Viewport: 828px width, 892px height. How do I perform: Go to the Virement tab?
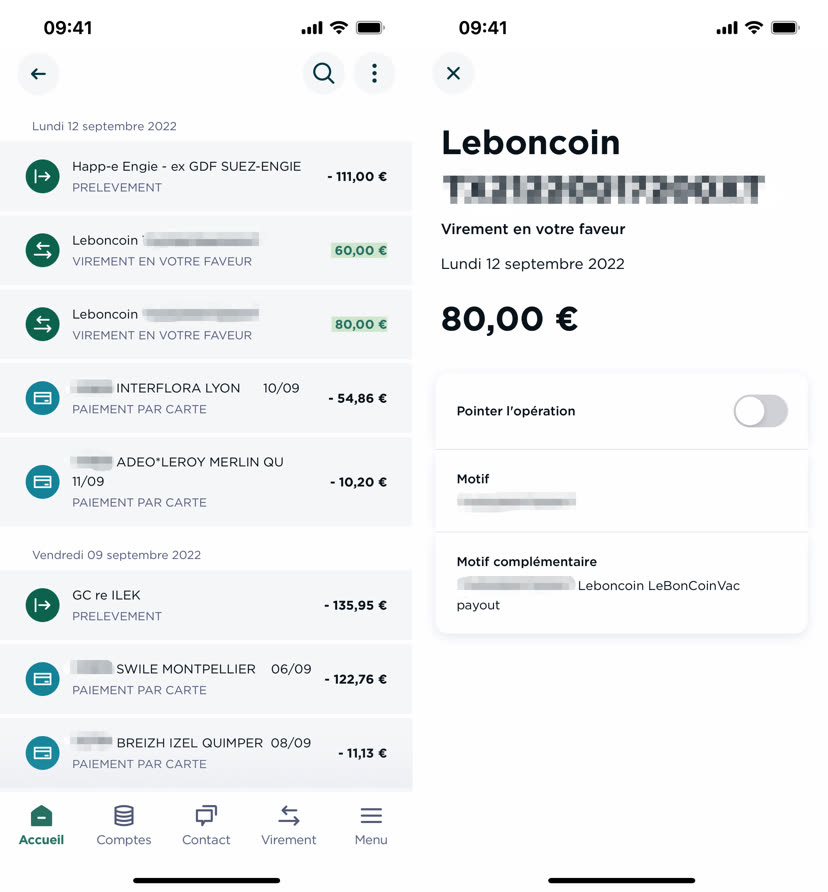(x=289, y=825)
